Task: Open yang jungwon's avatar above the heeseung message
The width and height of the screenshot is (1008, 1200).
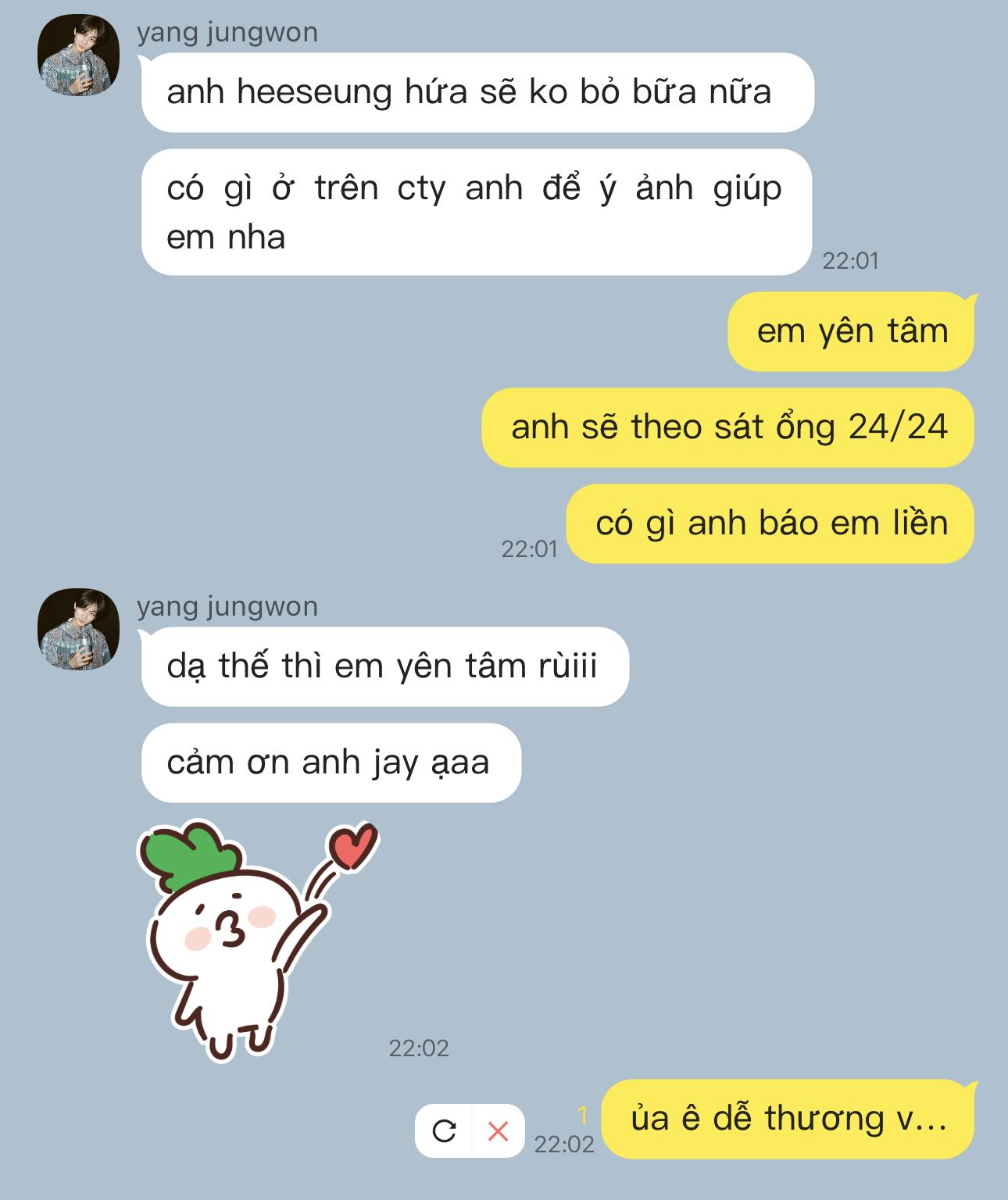Action: coord(78,56)
